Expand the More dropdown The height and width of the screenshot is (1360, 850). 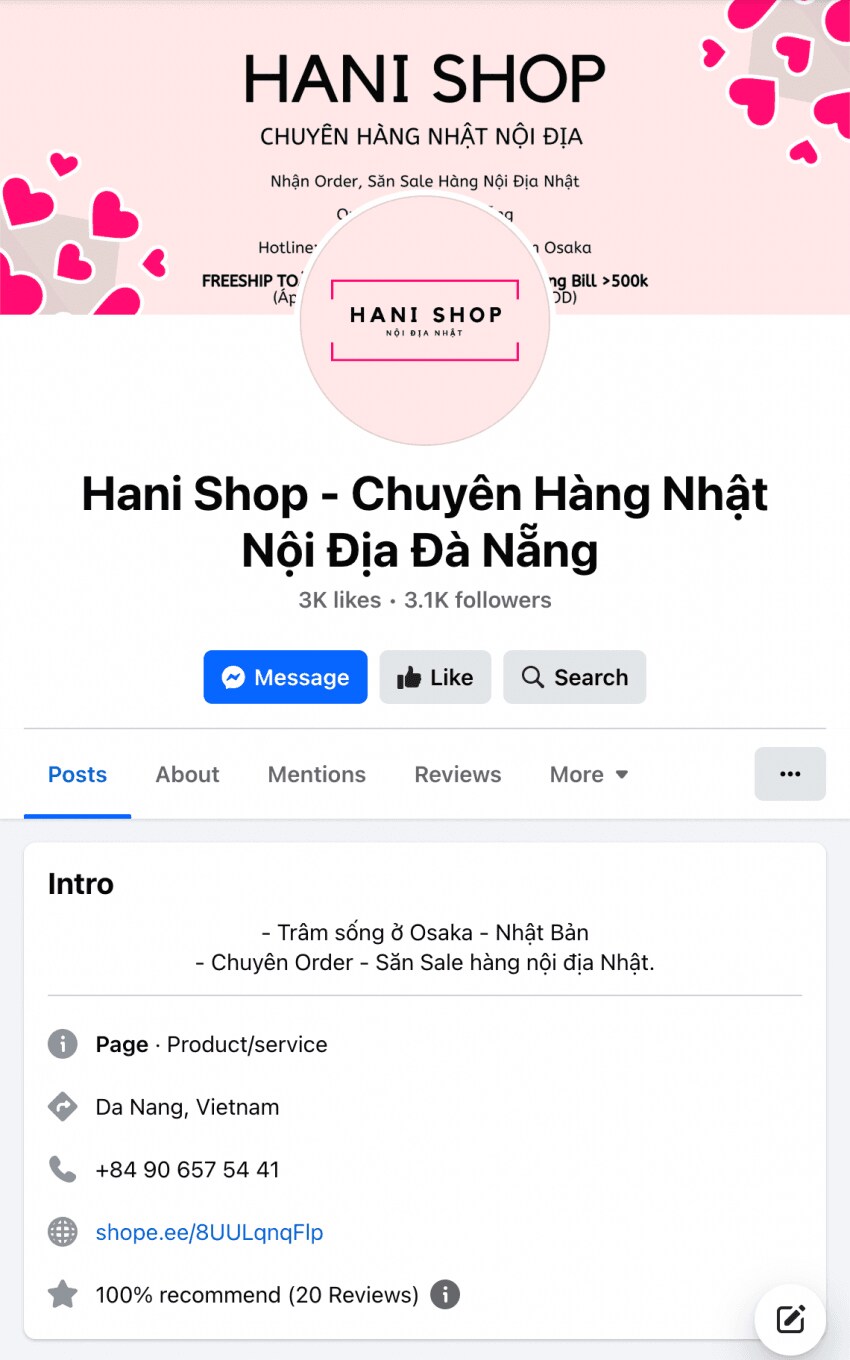588,774
